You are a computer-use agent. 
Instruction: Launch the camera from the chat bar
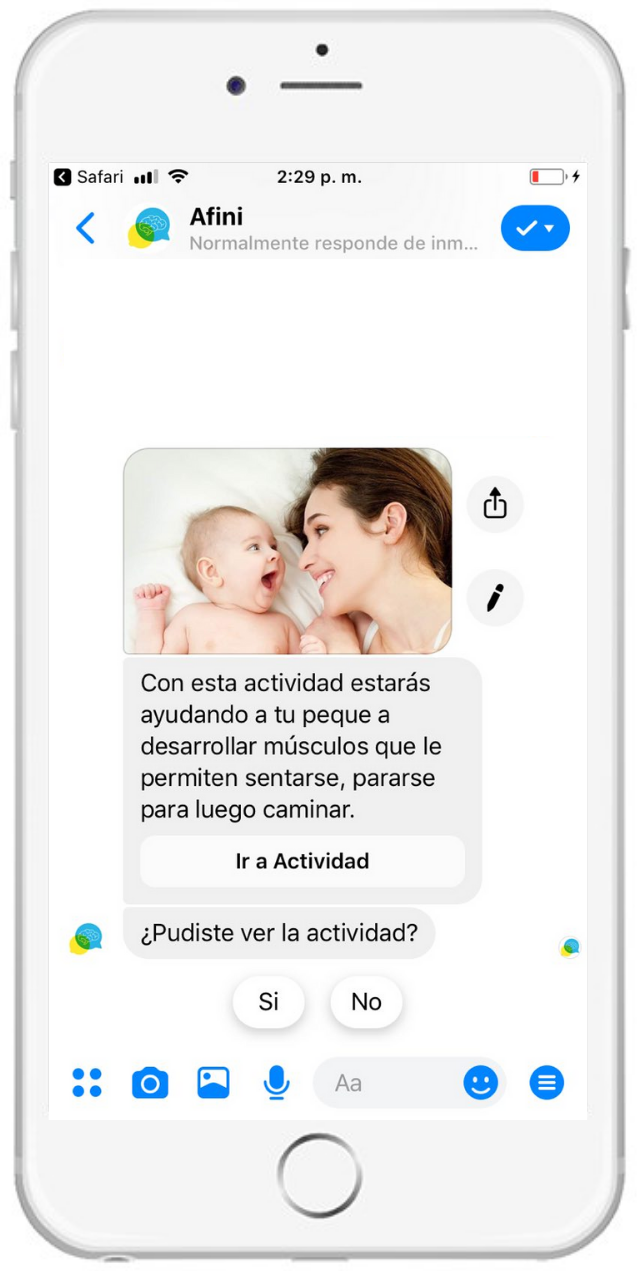[150, 1082]
